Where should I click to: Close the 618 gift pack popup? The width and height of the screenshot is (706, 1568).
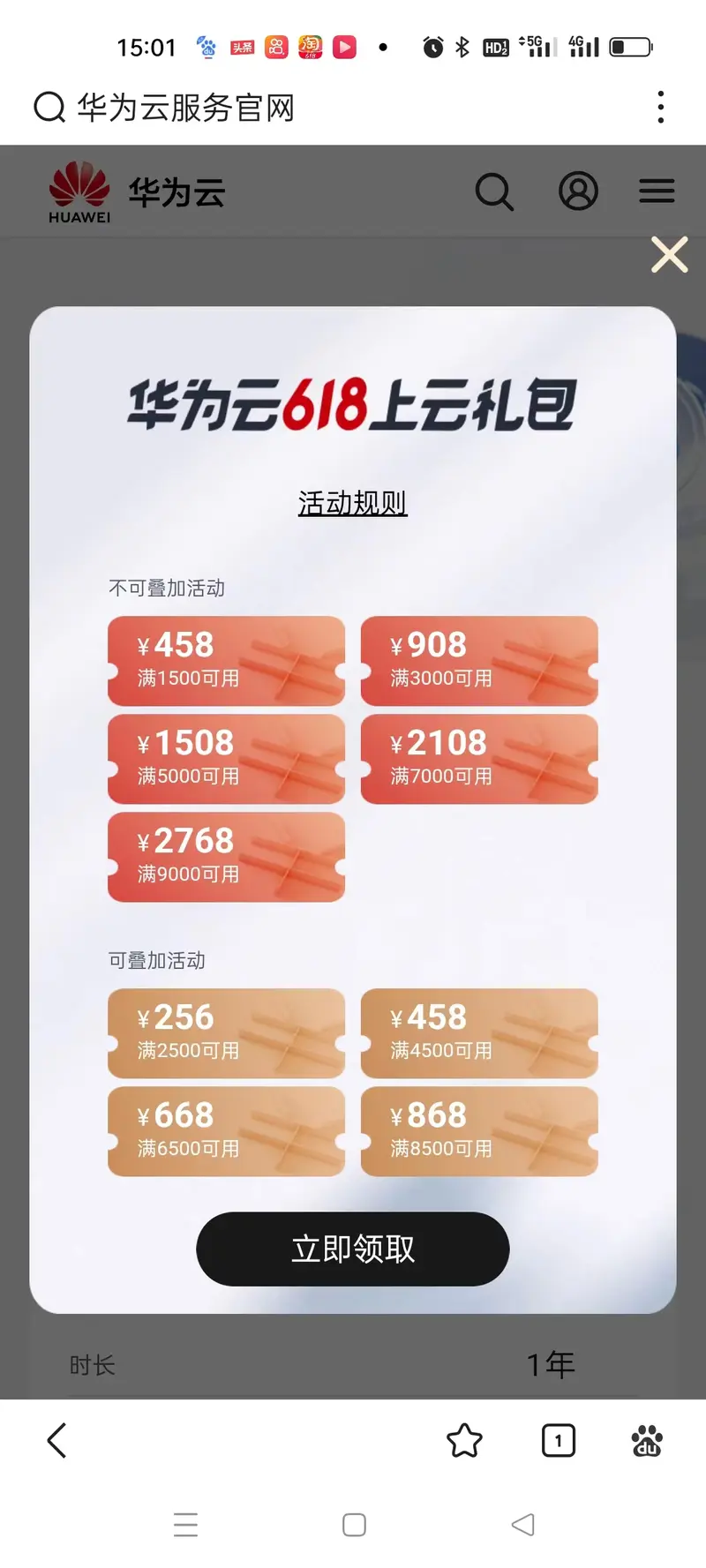tap(669, 255)
